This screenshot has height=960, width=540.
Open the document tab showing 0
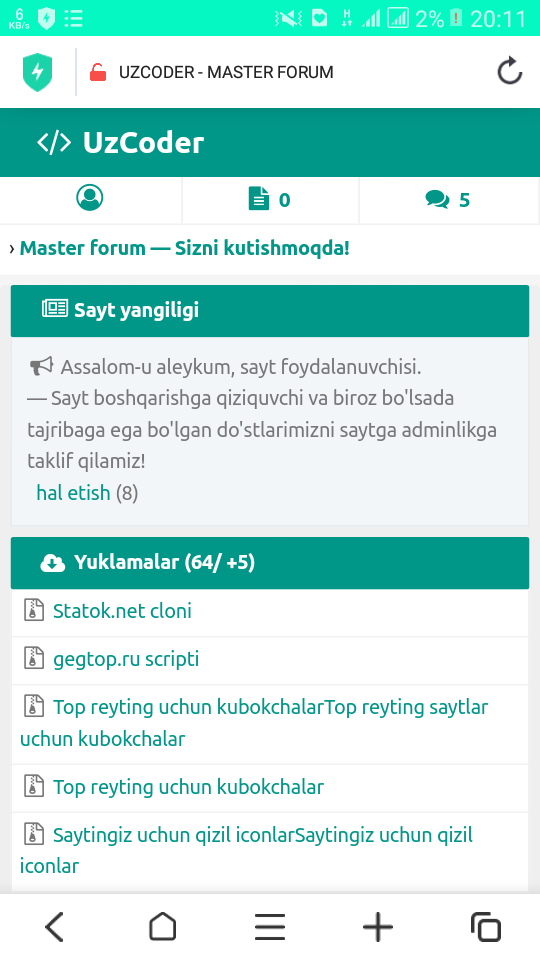(269, 200)
